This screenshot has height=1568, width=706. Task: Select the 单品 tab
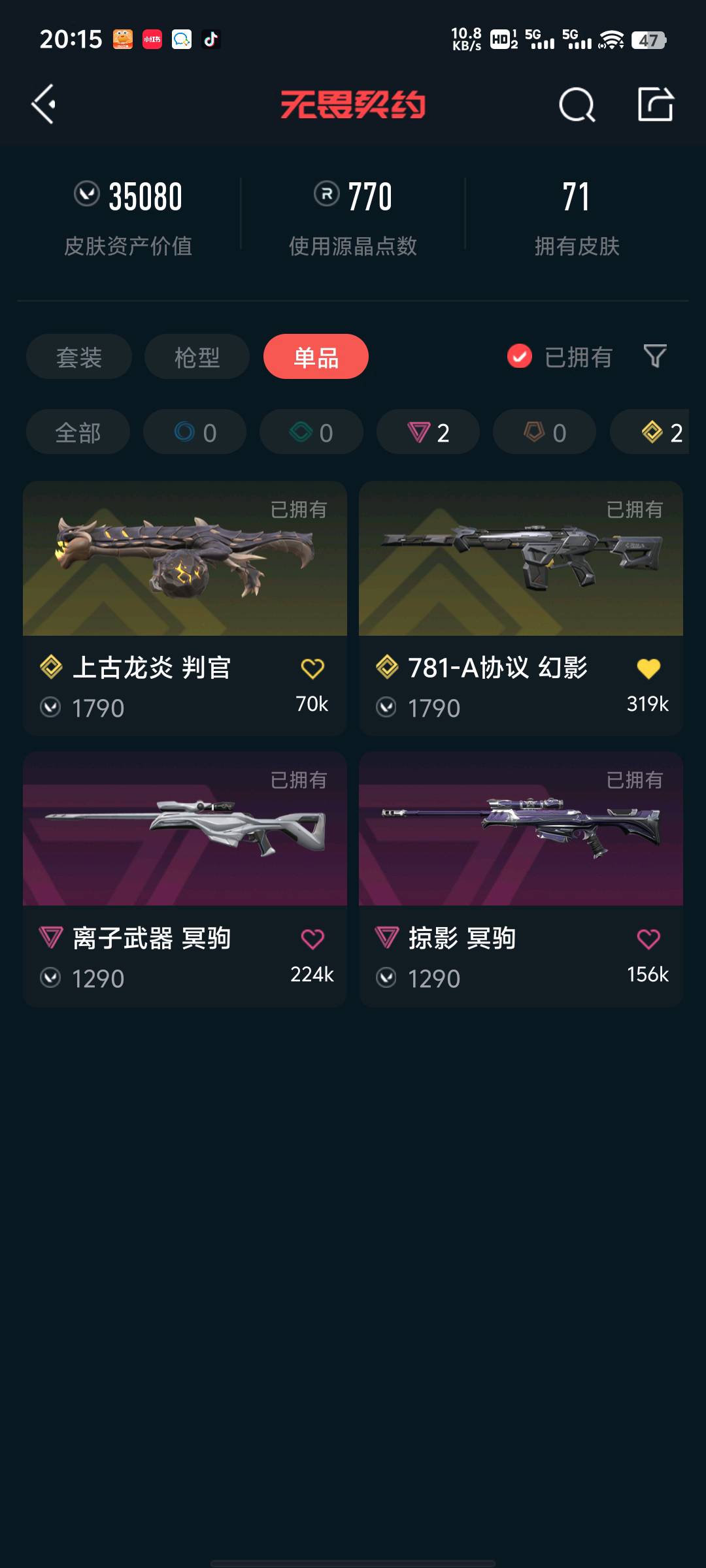coord(316,357)
